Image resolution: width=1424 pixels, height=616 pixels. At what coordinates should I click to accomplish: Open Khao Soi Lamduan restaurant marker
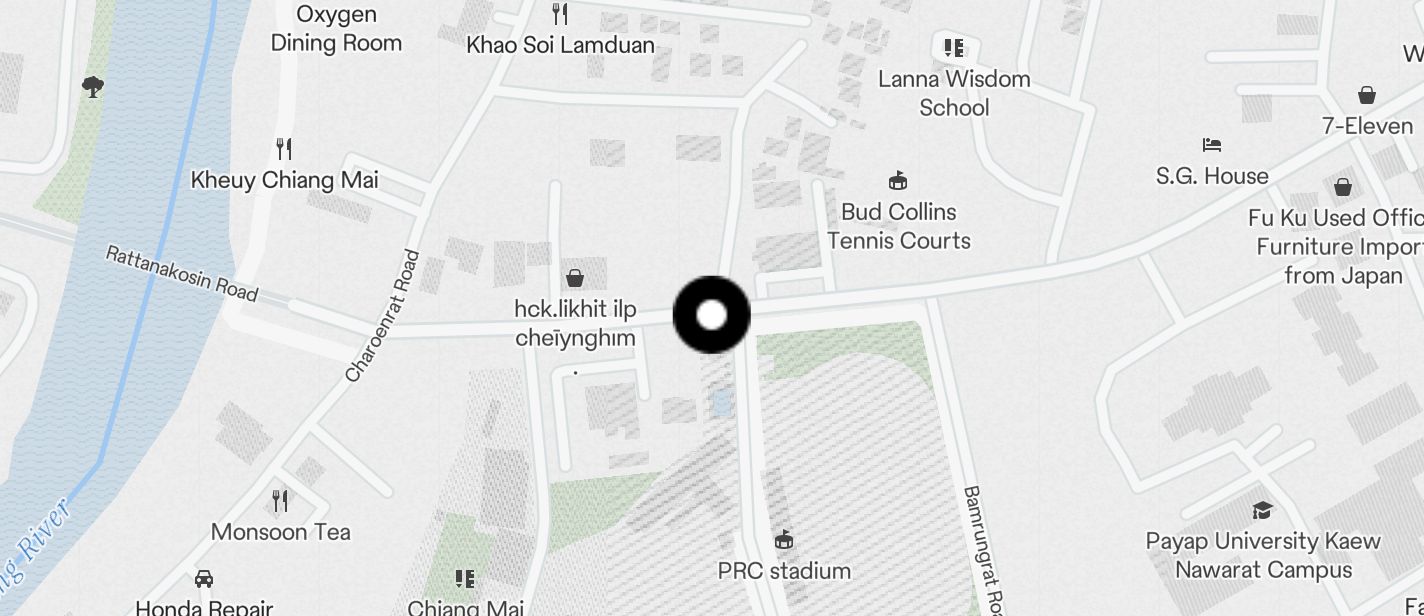tap(560, 14)
